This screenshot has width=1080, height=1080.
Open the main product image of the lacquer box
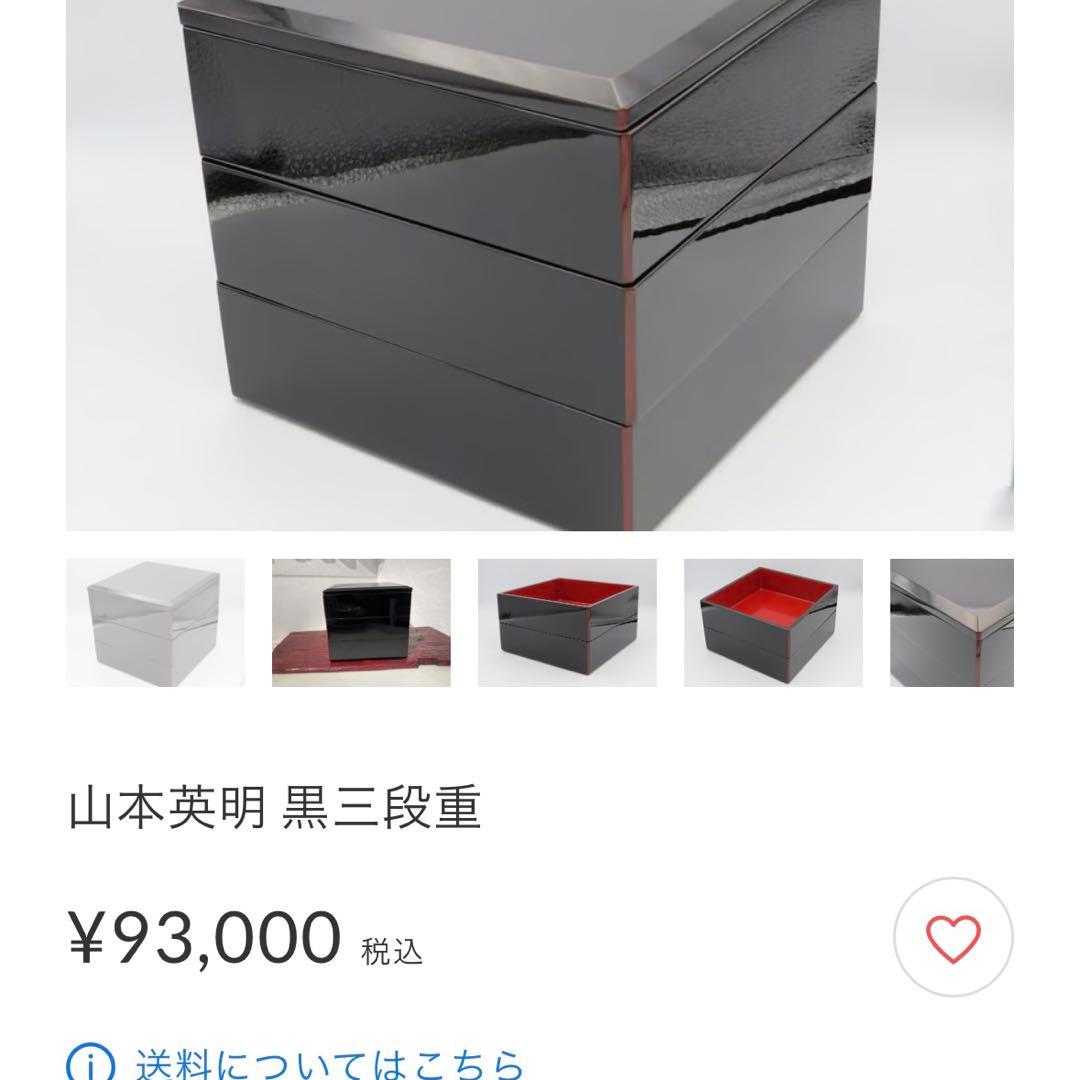[540, 265]
